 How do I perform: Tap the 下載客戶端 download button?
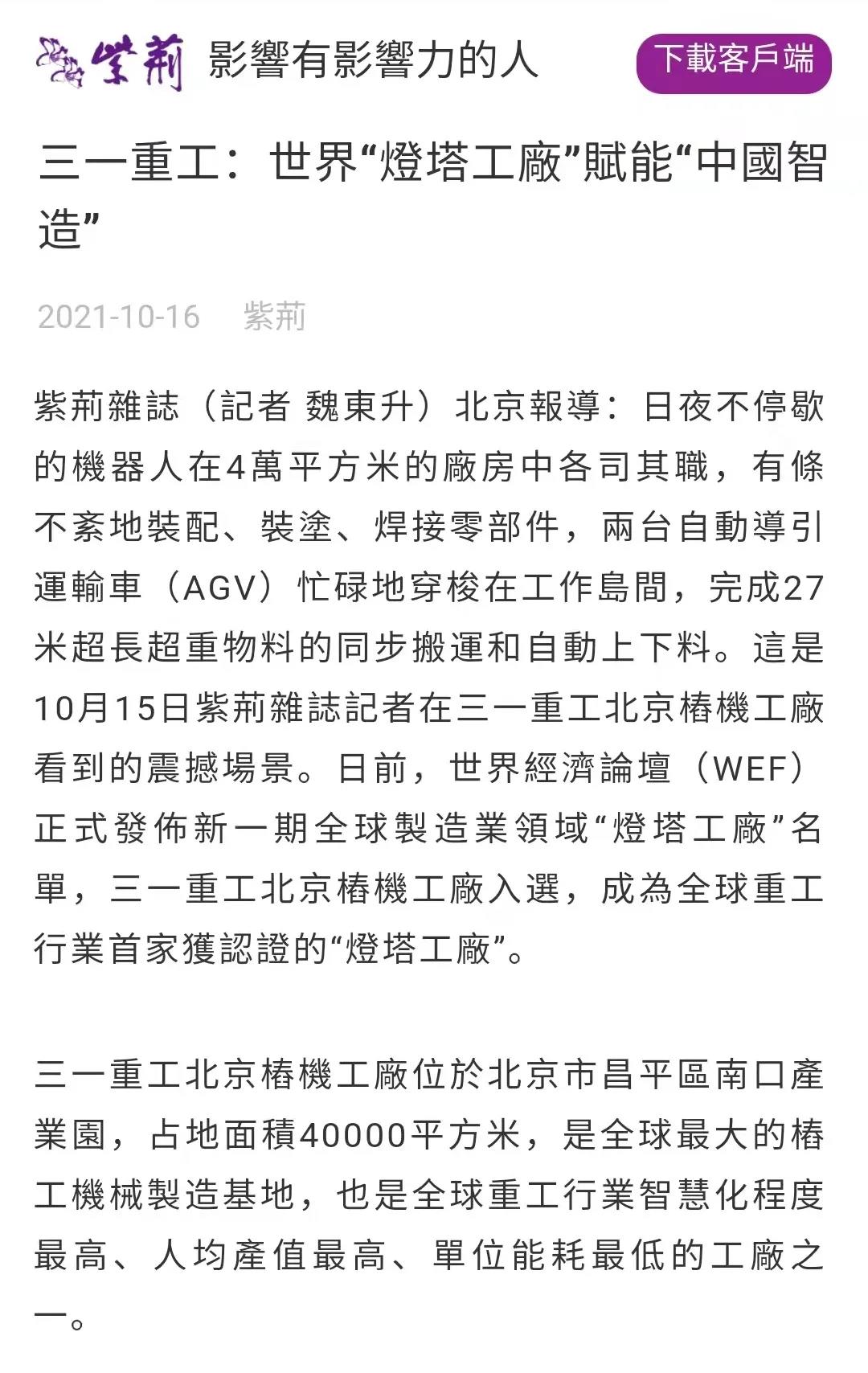pos(733,62)
